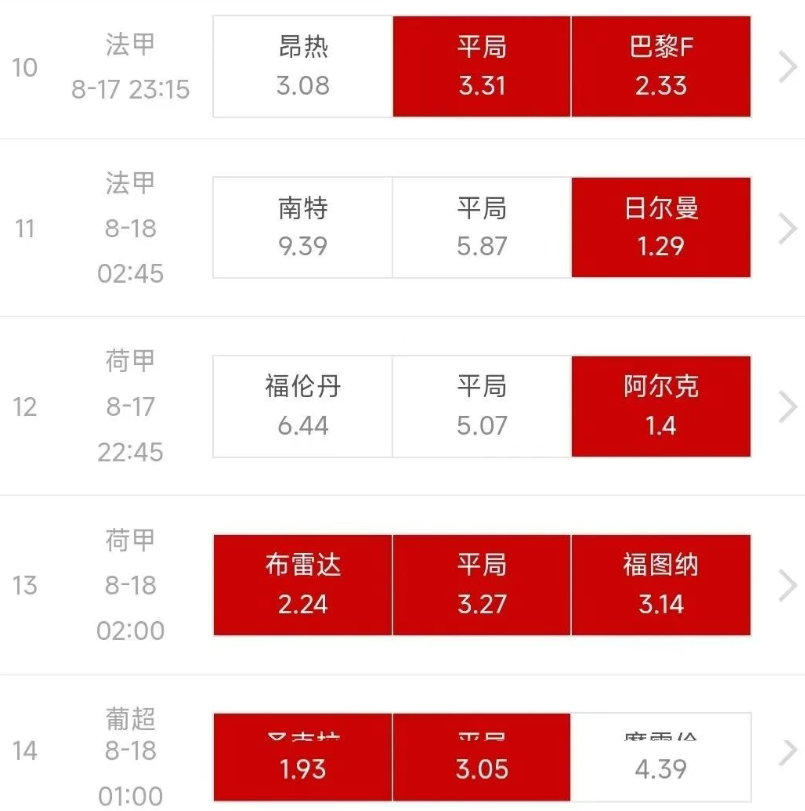This screenshot has height=811, width=805.
Task: Deselect 巴黎F win at 2.33
Action: 661,67
